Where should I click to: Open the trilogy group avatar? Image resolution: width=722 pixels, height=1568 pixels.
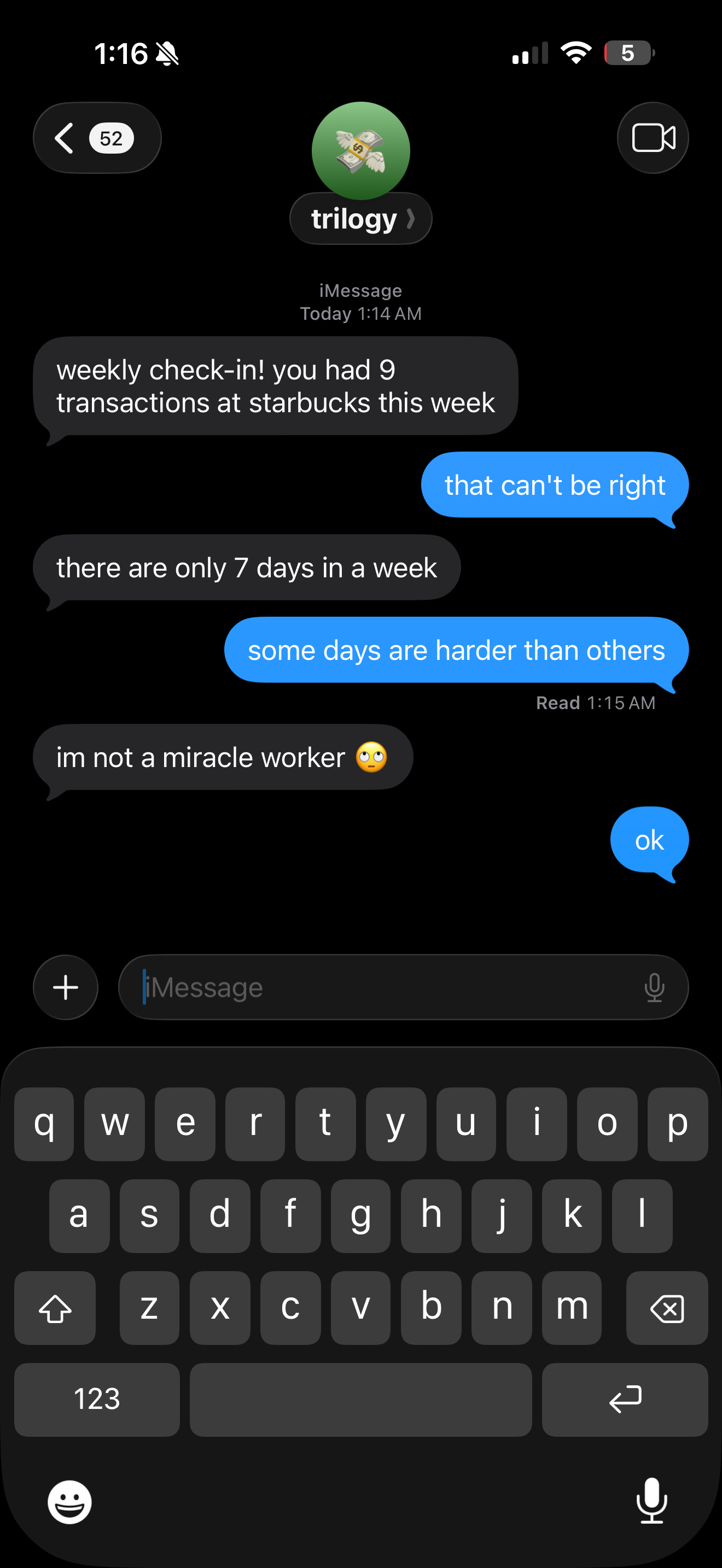360,150
